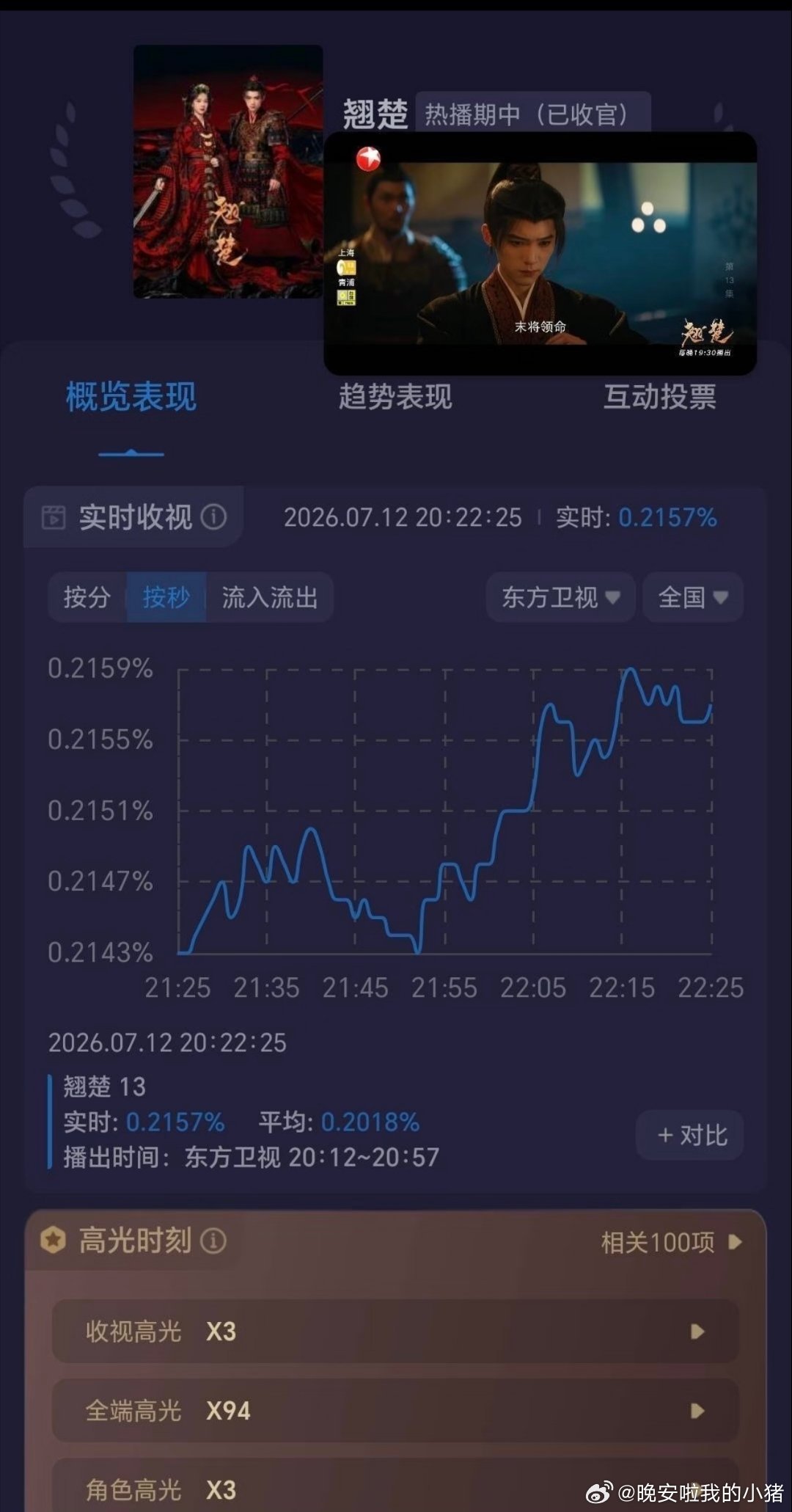The image size is (792, 1512).
Task: Open the 角色高光 X3 row
Action: click(x=395, y=1486)
